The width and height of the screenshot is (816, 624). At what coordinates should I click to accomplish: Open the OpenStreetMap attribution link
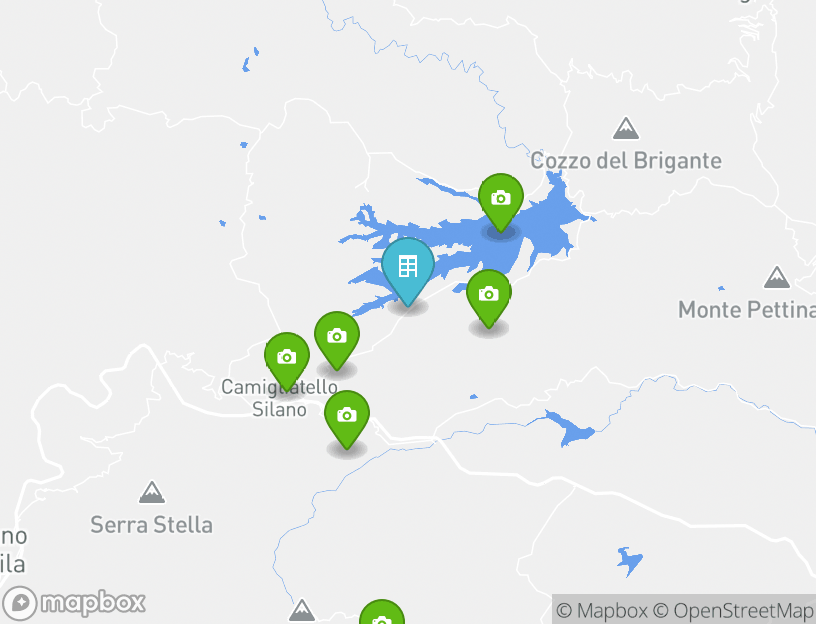[x=738, y=610]
